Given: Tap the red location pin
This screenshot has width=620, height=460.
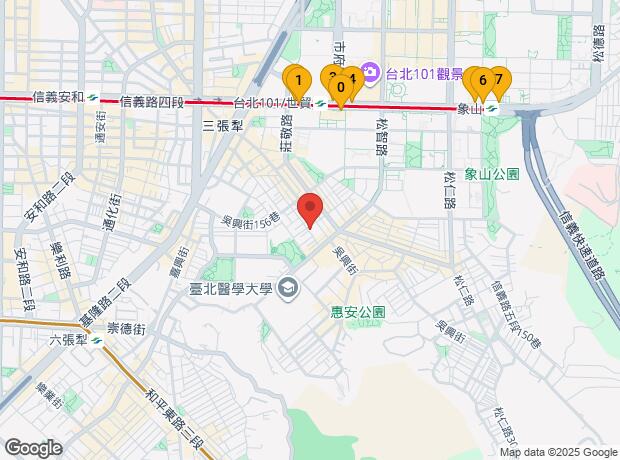Looking at the screenshot, I should pyautogui.click(x=310, y=209).
